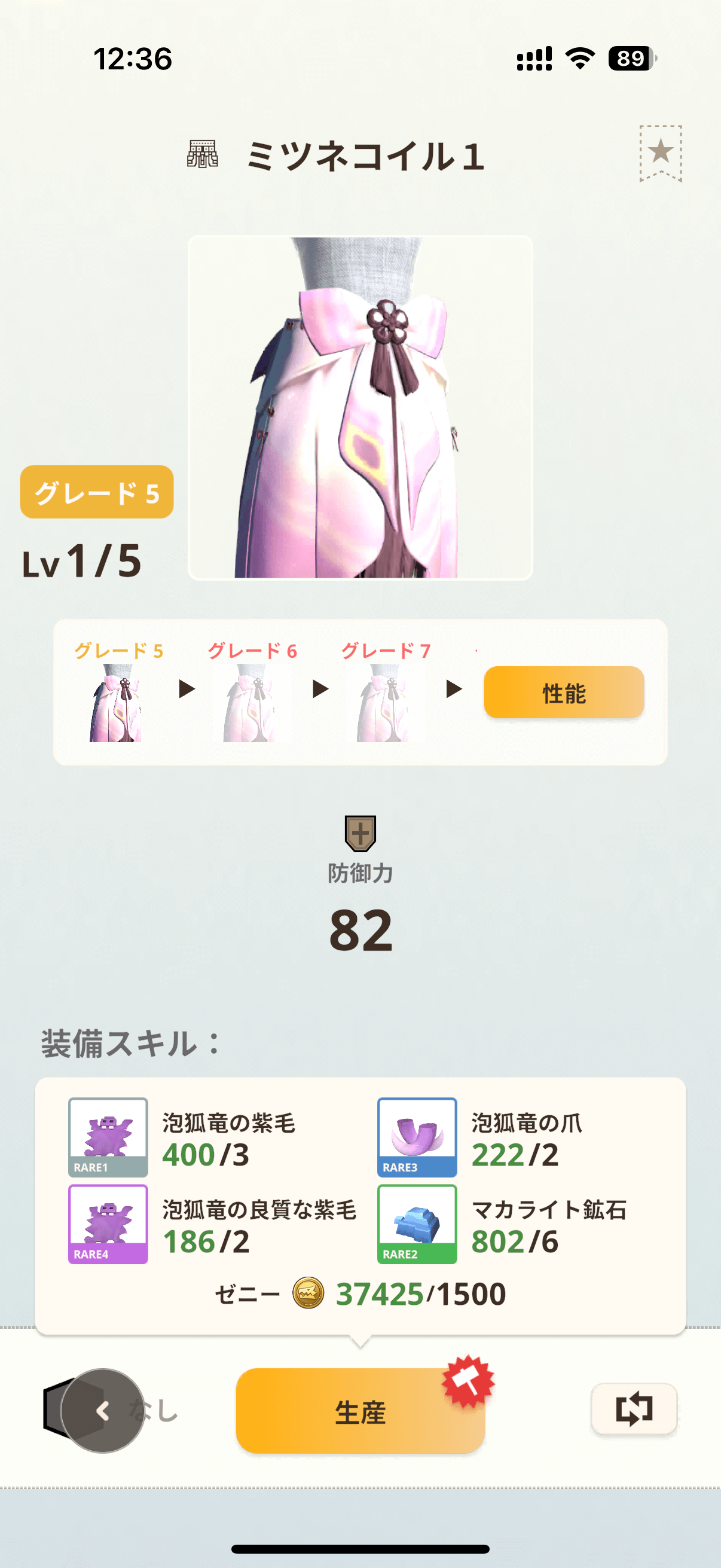View material 泡狐竜の紫毛

click(108, 1136)
